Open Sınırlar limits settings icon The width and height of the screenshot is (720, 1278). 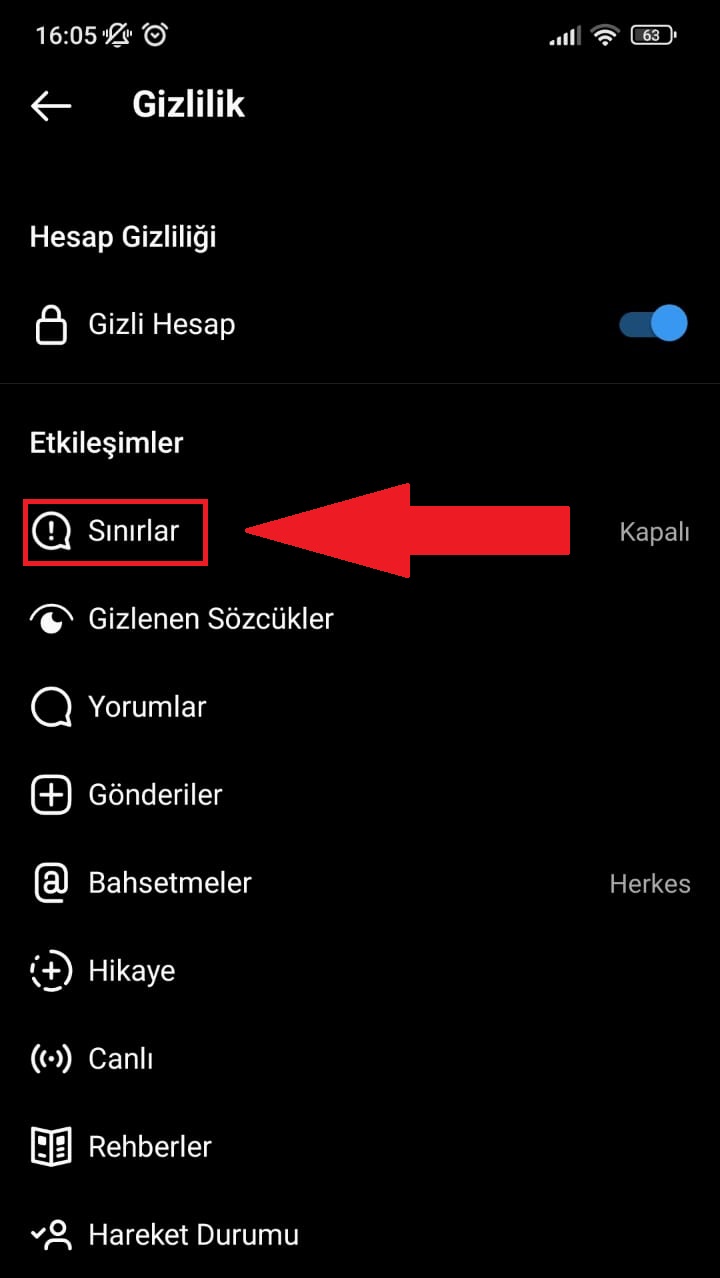coord(50,532)
